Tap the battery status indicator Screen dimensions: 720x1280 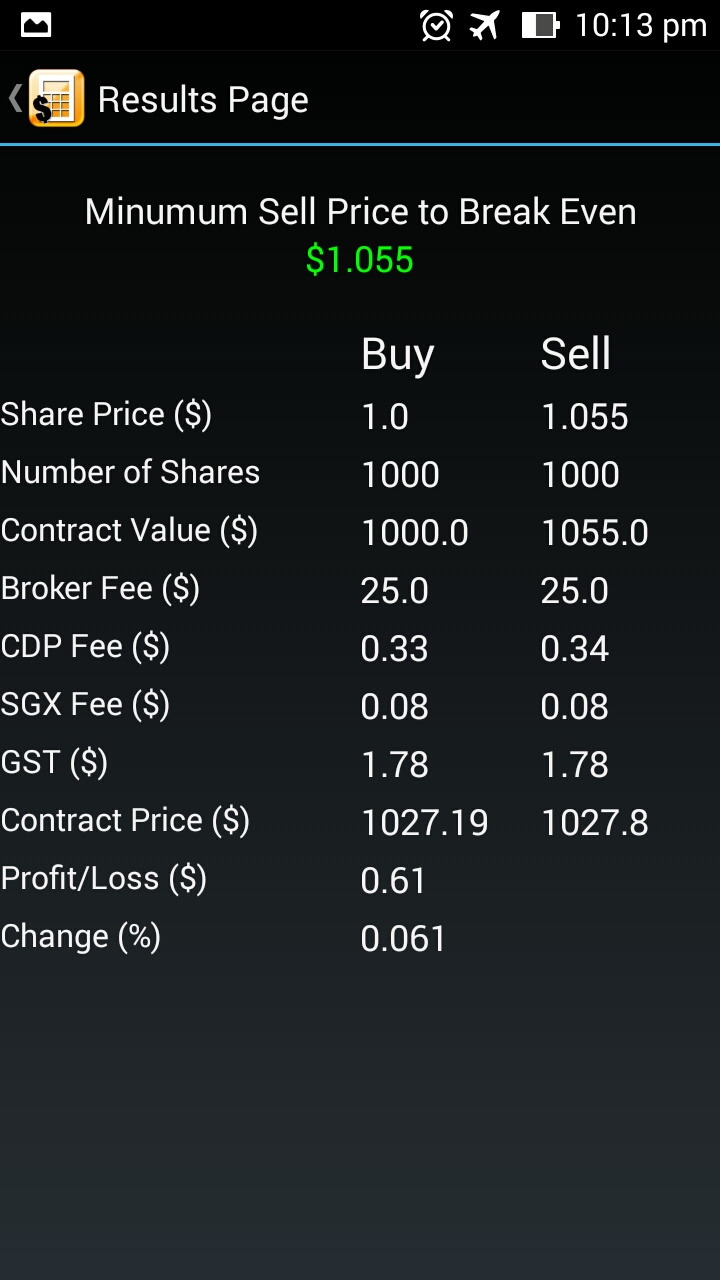point(539,25)
